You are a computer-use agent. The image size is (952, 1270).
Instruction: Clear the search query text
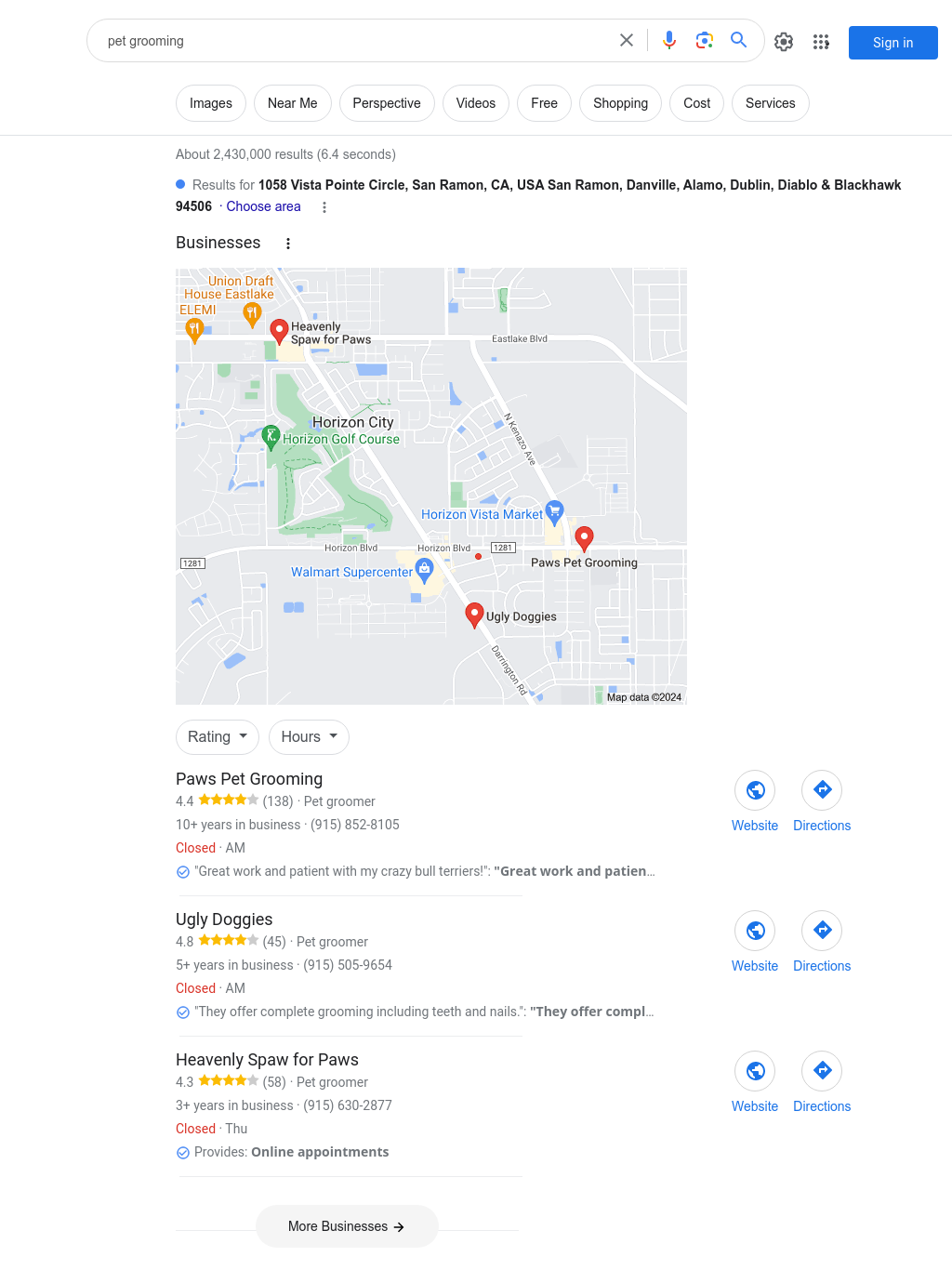click(x=627, y=40)
